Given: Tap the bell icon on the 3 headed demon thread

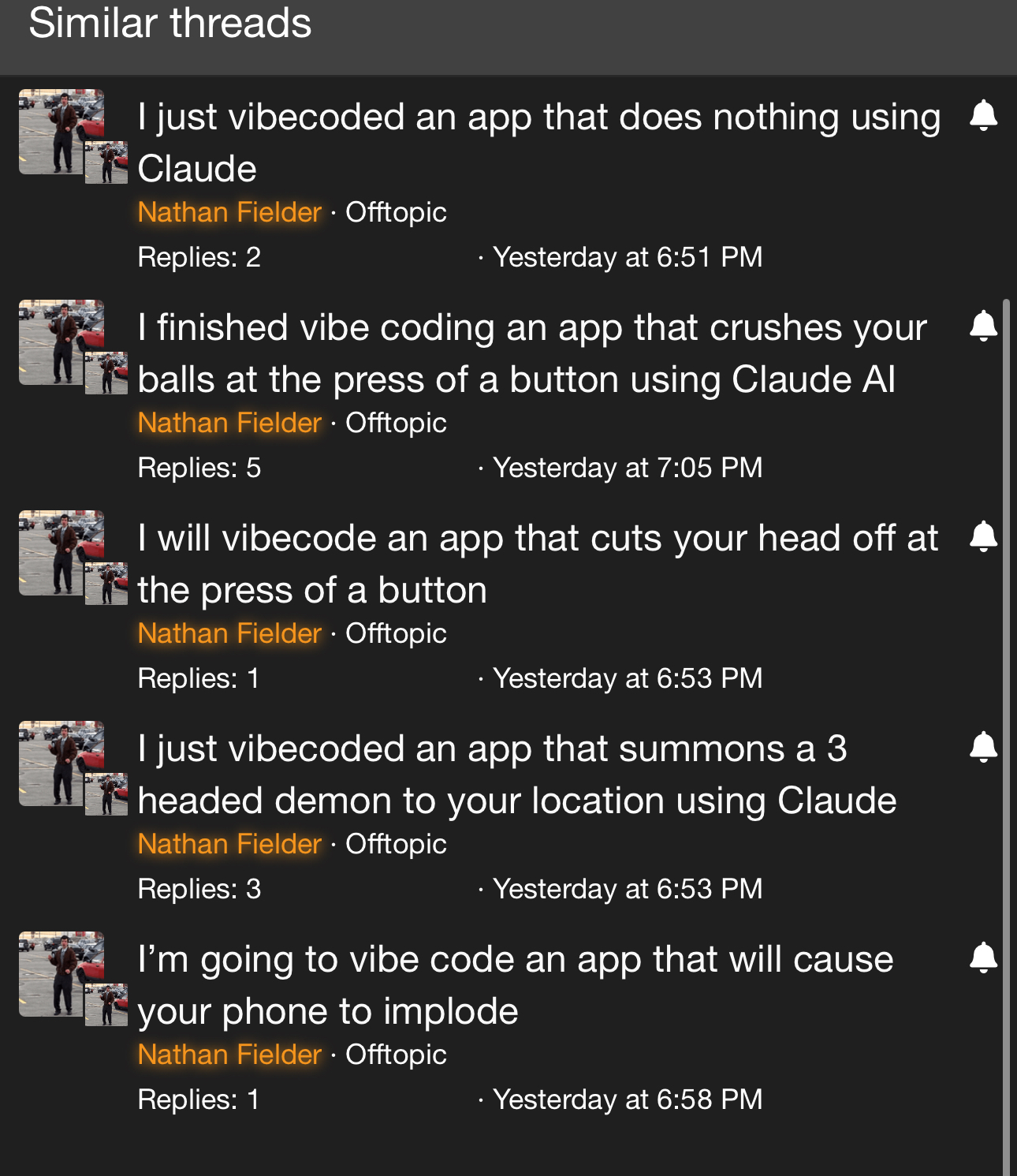Looking at the screenshot, I should pyautogui.click(x=983, y=747).
